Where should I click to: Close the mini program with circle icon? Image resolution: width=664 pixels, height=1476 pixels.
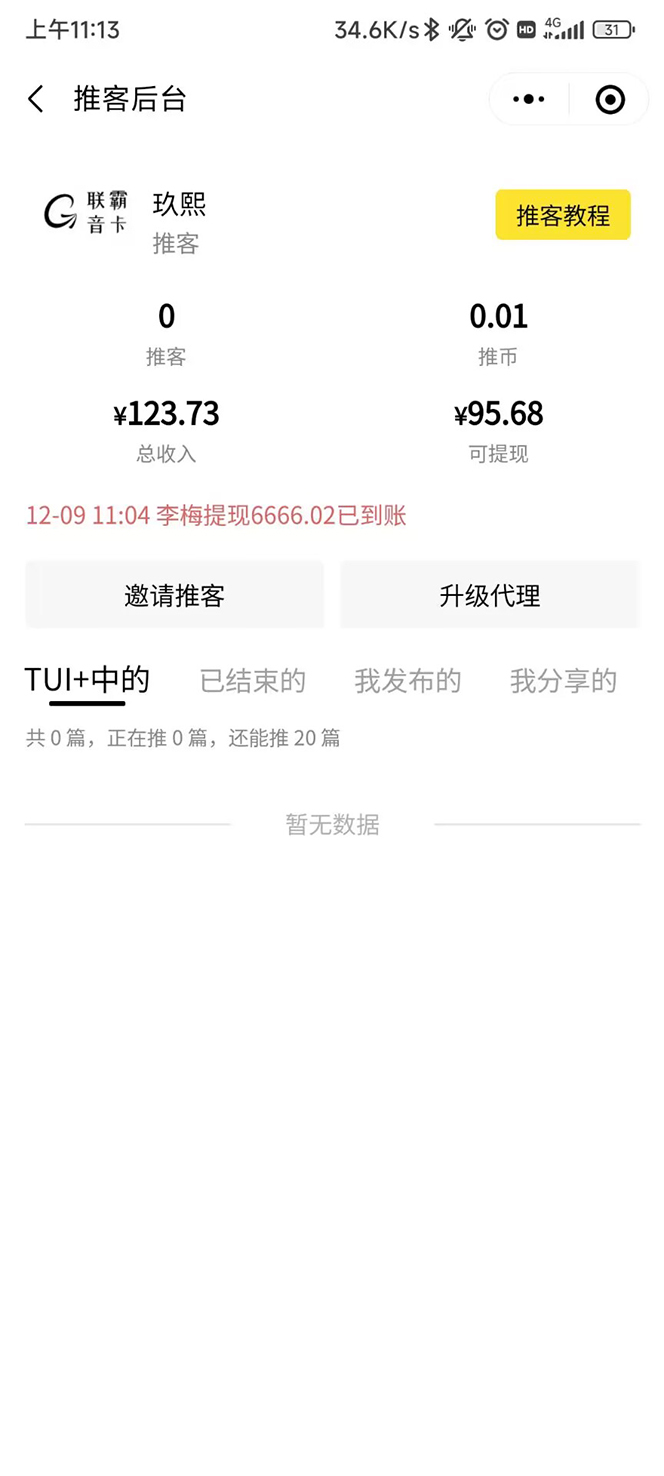pos(609,99)
